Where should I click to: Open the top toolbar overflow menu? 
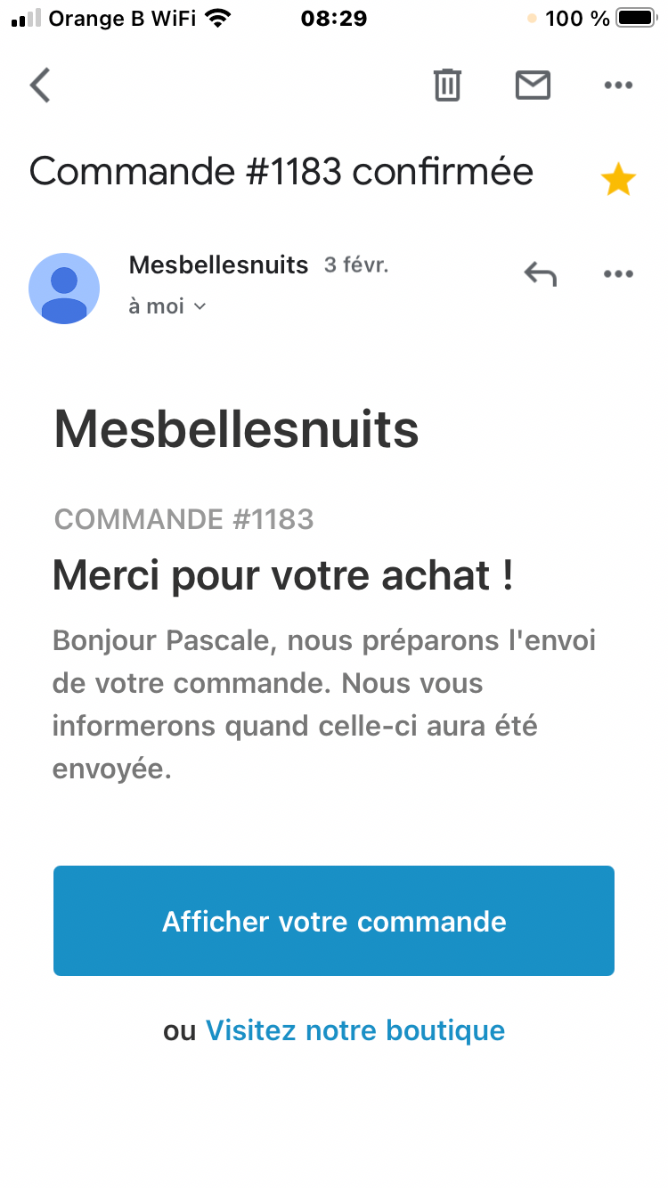[619, 86]
